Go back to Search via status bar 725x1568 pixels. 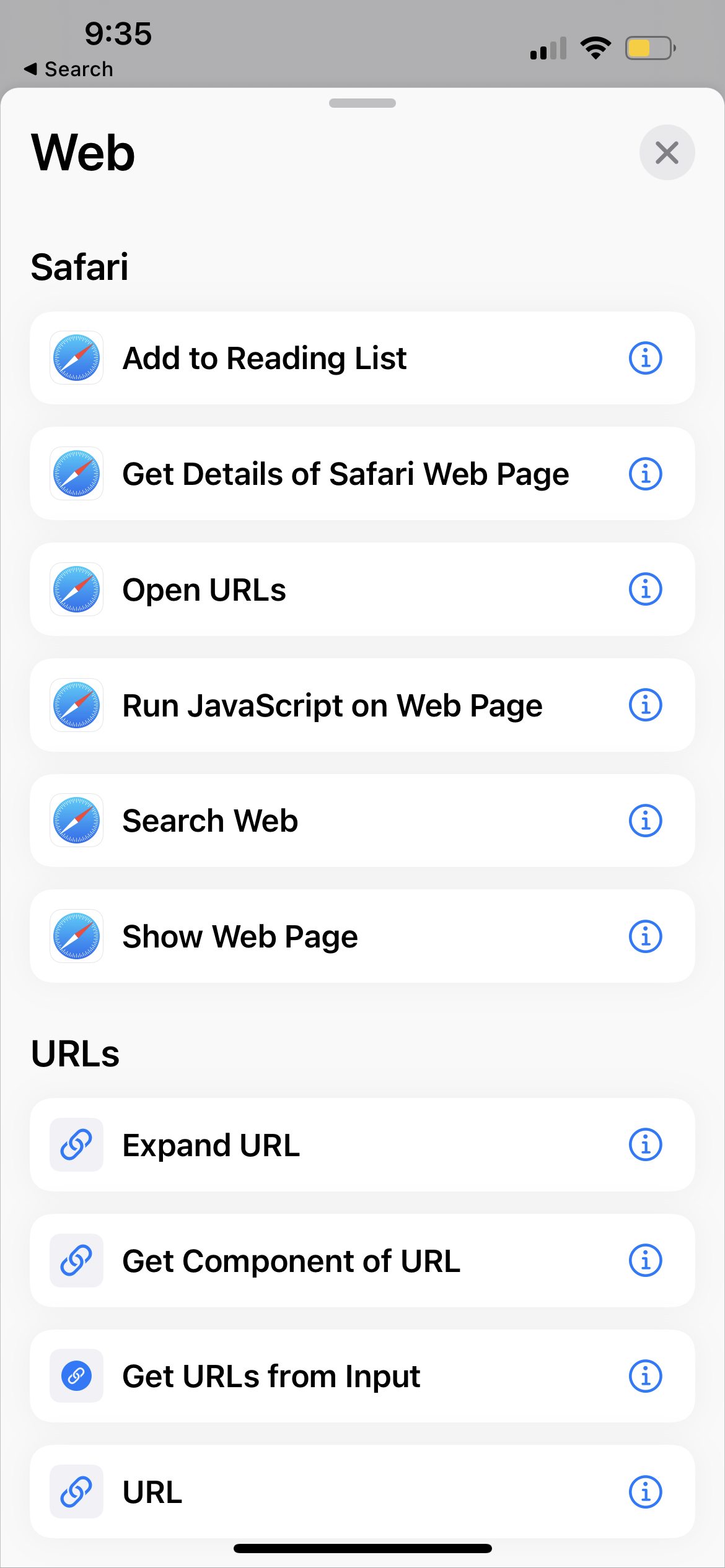[69, 69]
